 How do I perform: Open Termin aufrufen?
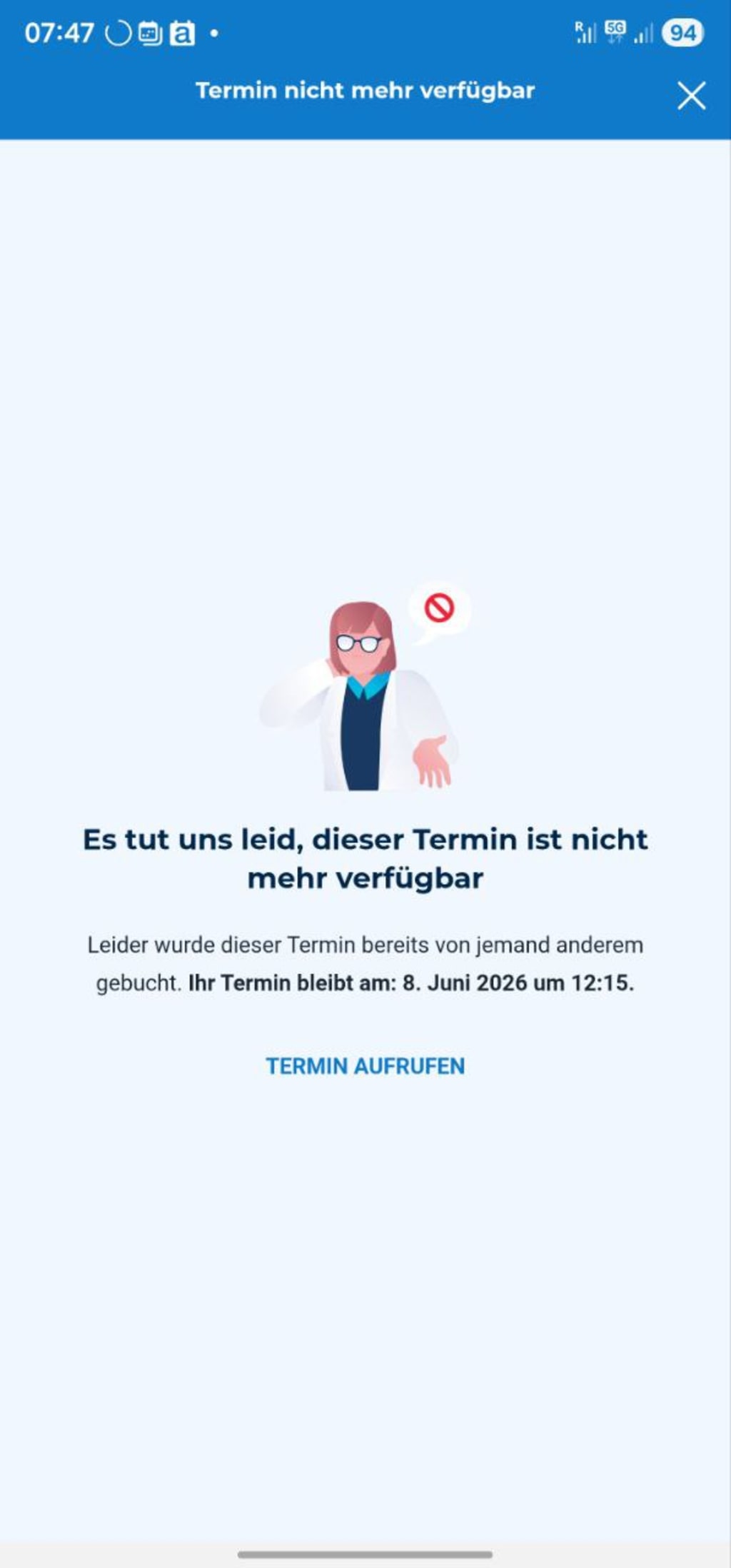[x=365, y=1065]
